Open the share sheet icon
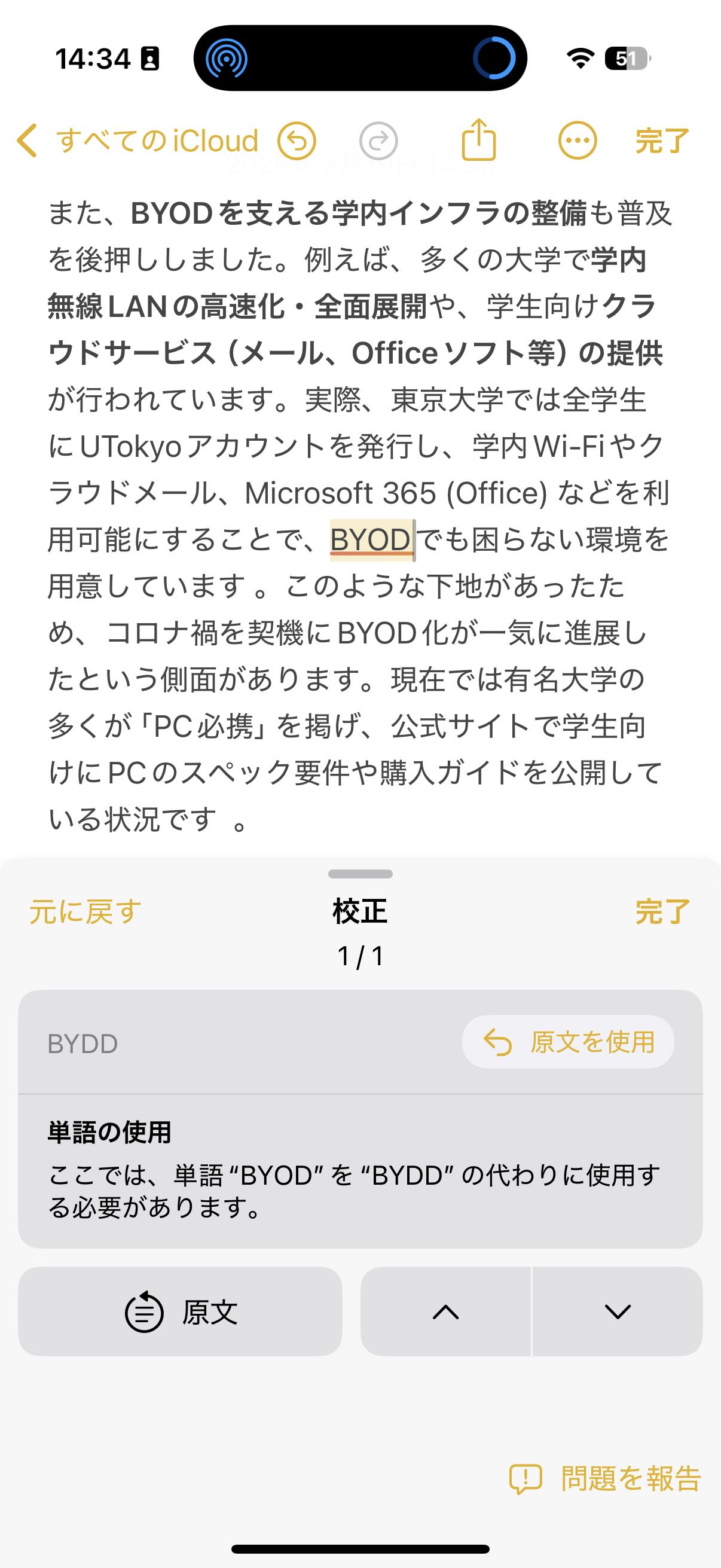This screenshot has height=1568, width=721. [480, 140]
